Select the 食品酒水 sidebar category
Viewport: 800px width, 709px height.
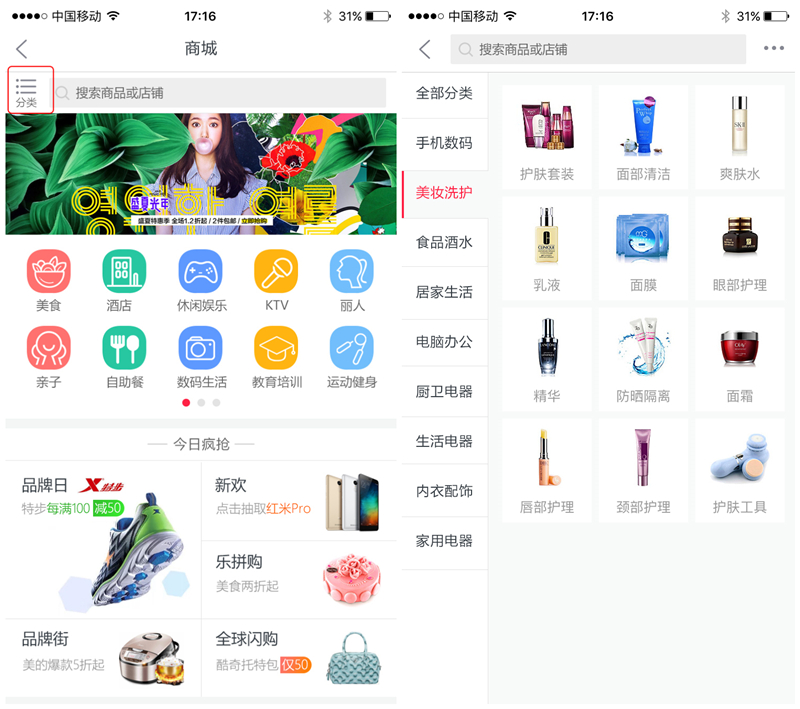click(444, 242)
